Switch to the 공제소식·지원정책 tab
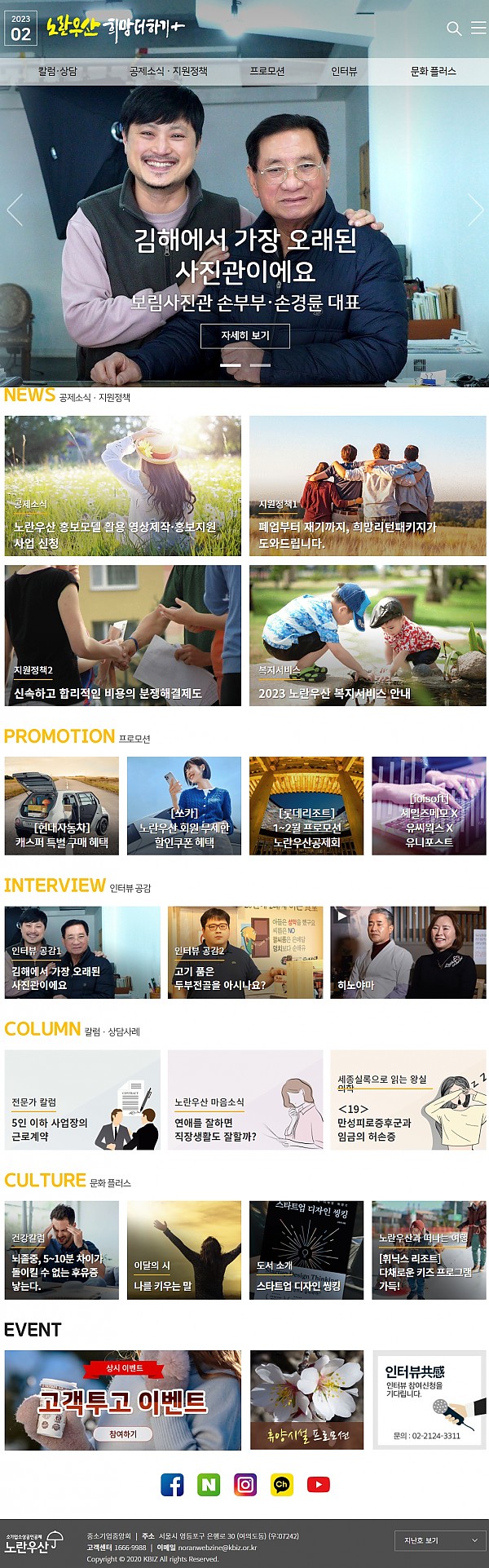Image resolution: width=489 pixels, height=1568 pixels. pos(168,72)
